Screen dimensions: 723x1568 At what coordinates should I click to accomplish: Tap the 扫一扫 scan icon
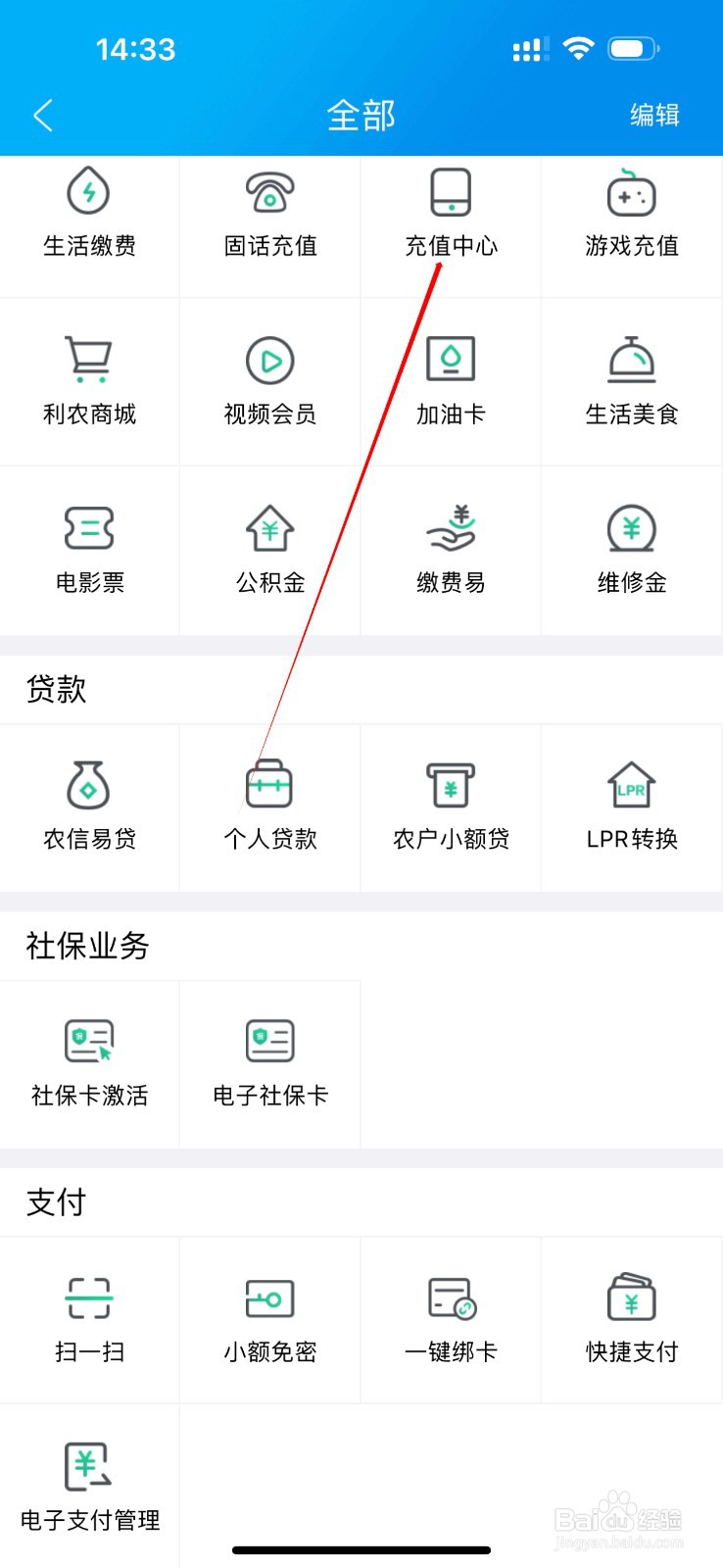point(89,1320)
